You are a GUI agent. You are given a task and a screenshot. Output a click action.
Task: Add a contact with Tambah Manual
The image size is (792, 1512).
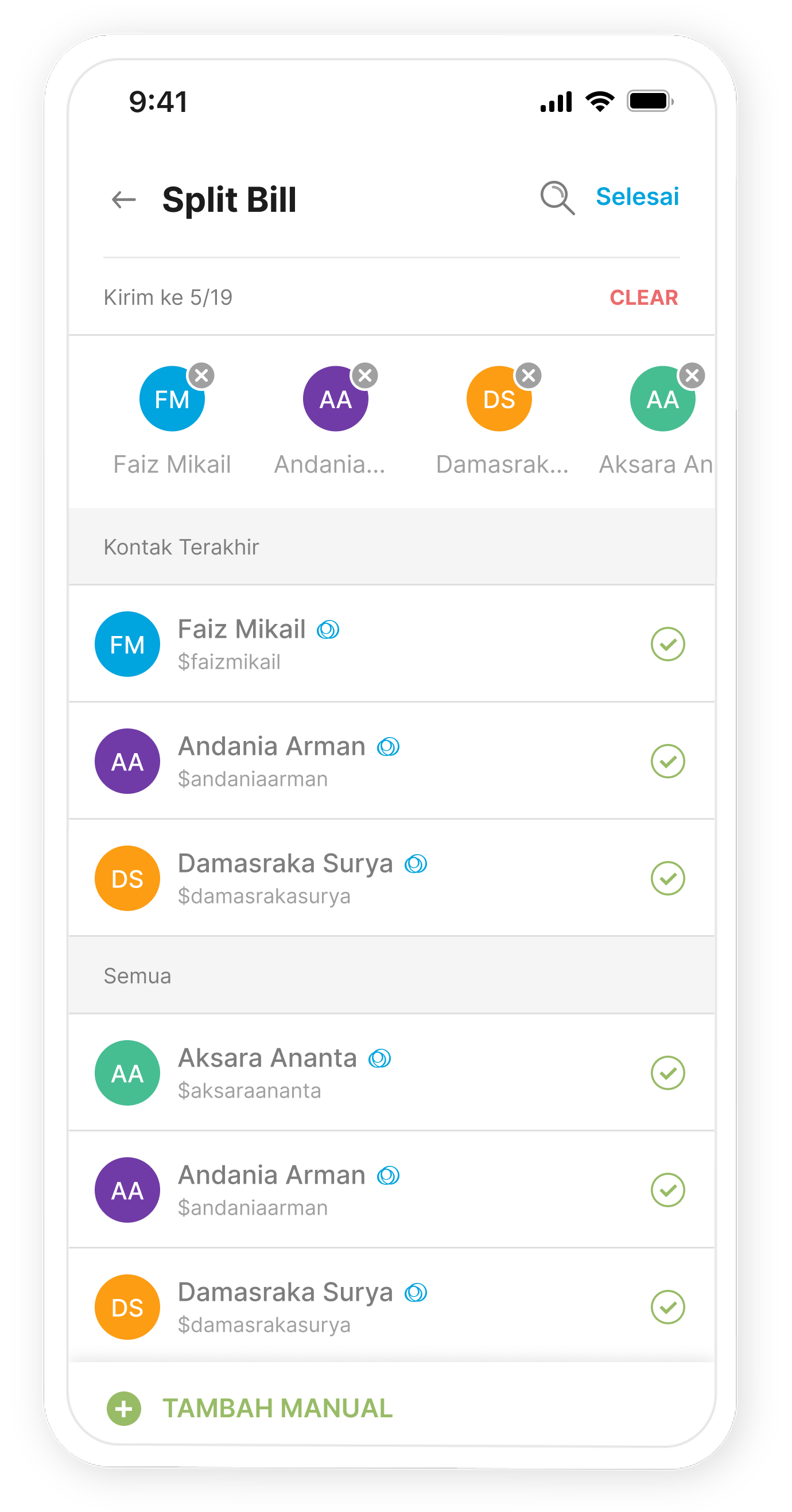[x=250, y=1408]
